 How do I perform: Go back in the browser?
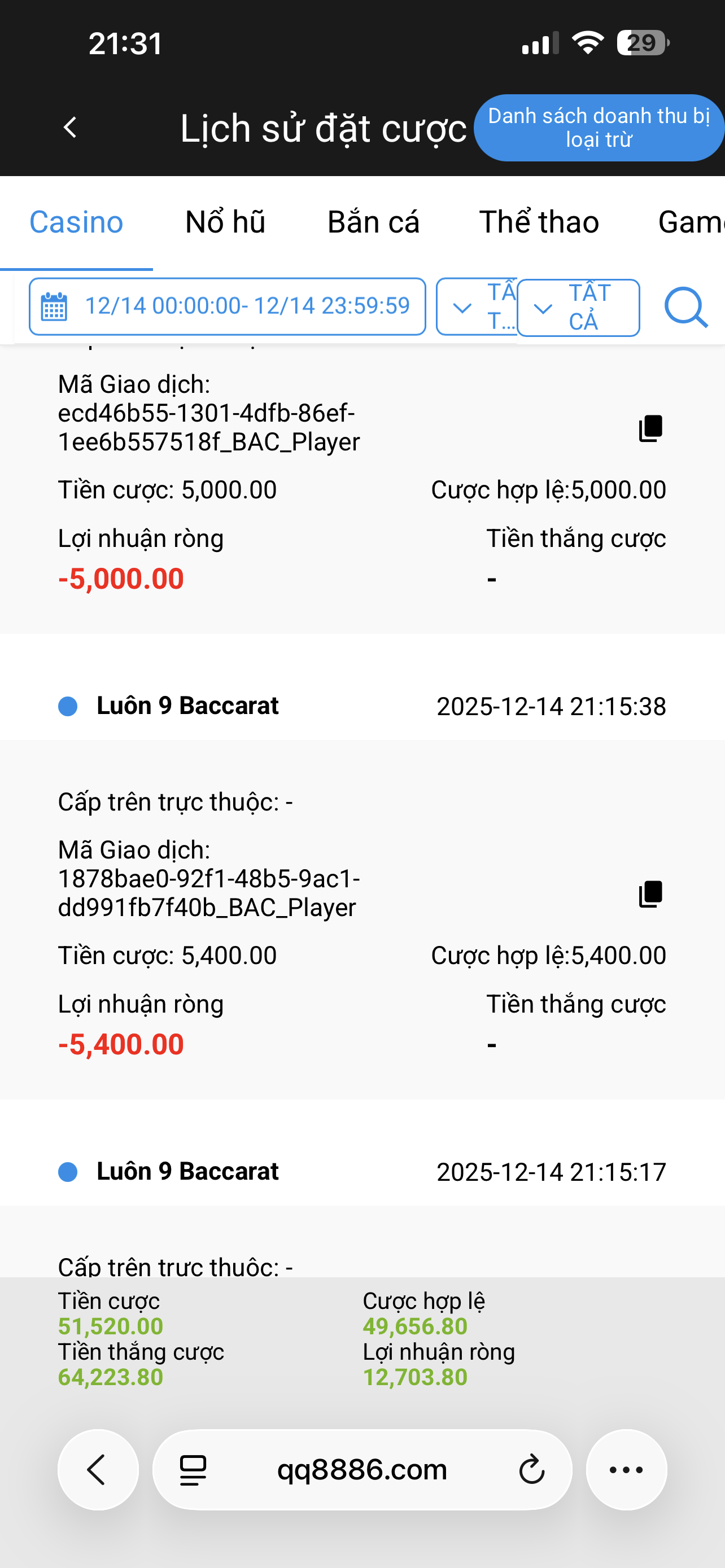[x=97, y=1470]
